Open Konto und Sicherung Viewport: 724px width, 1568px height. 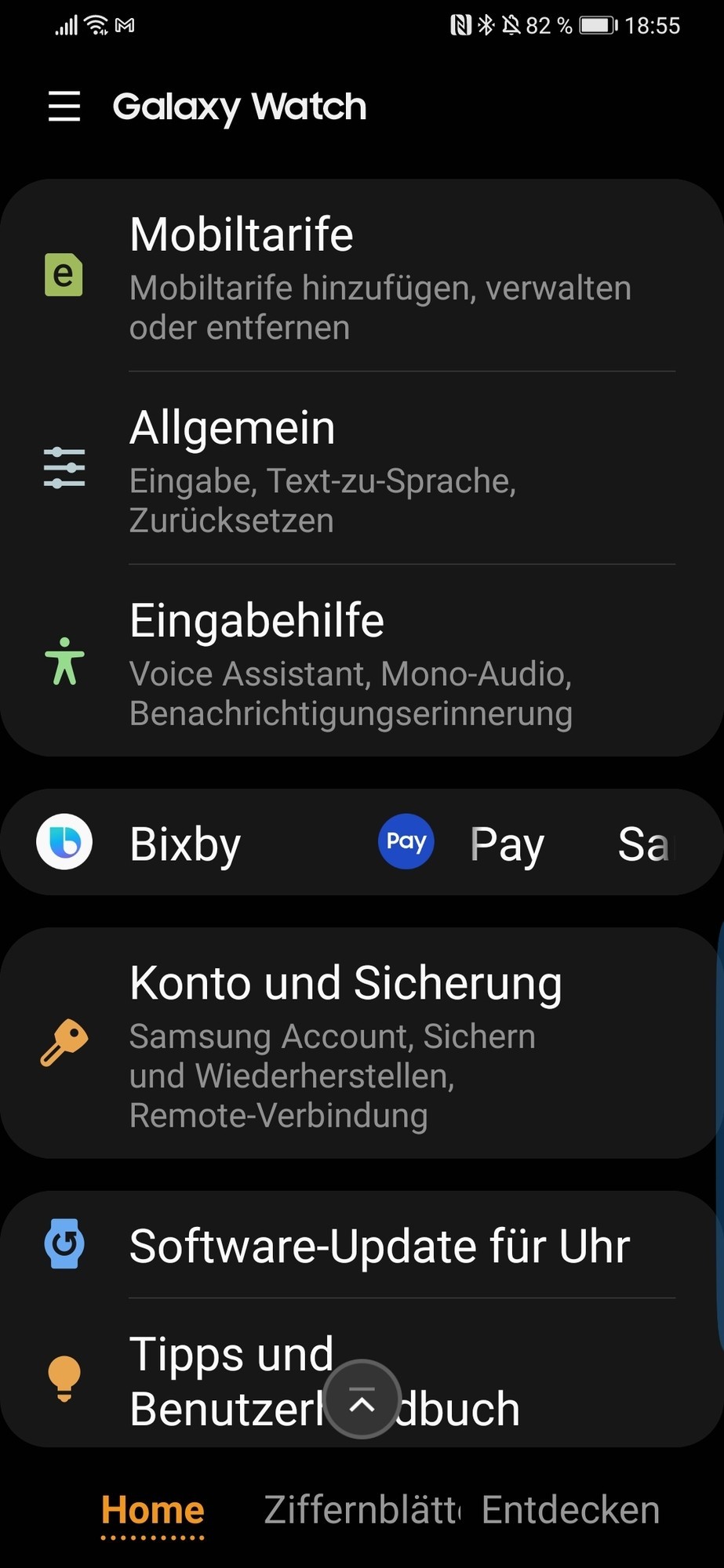coord(361,1044)
